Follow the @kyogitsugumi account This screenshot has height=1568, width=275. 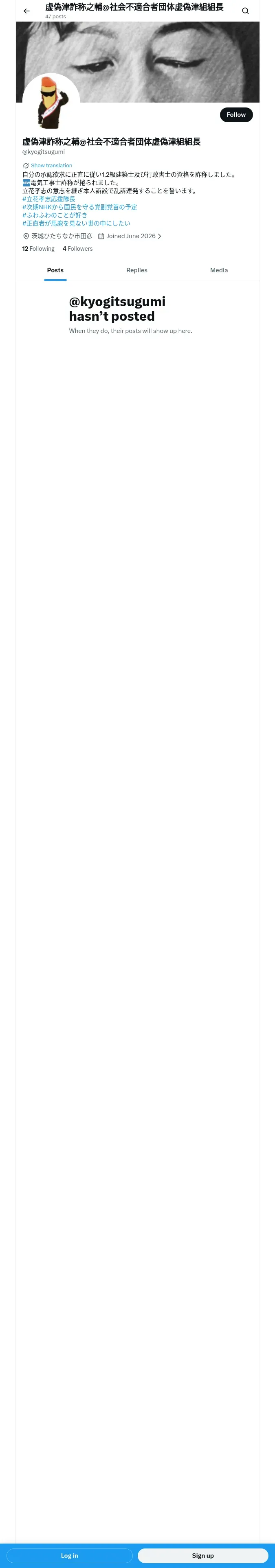click(236, 114)
